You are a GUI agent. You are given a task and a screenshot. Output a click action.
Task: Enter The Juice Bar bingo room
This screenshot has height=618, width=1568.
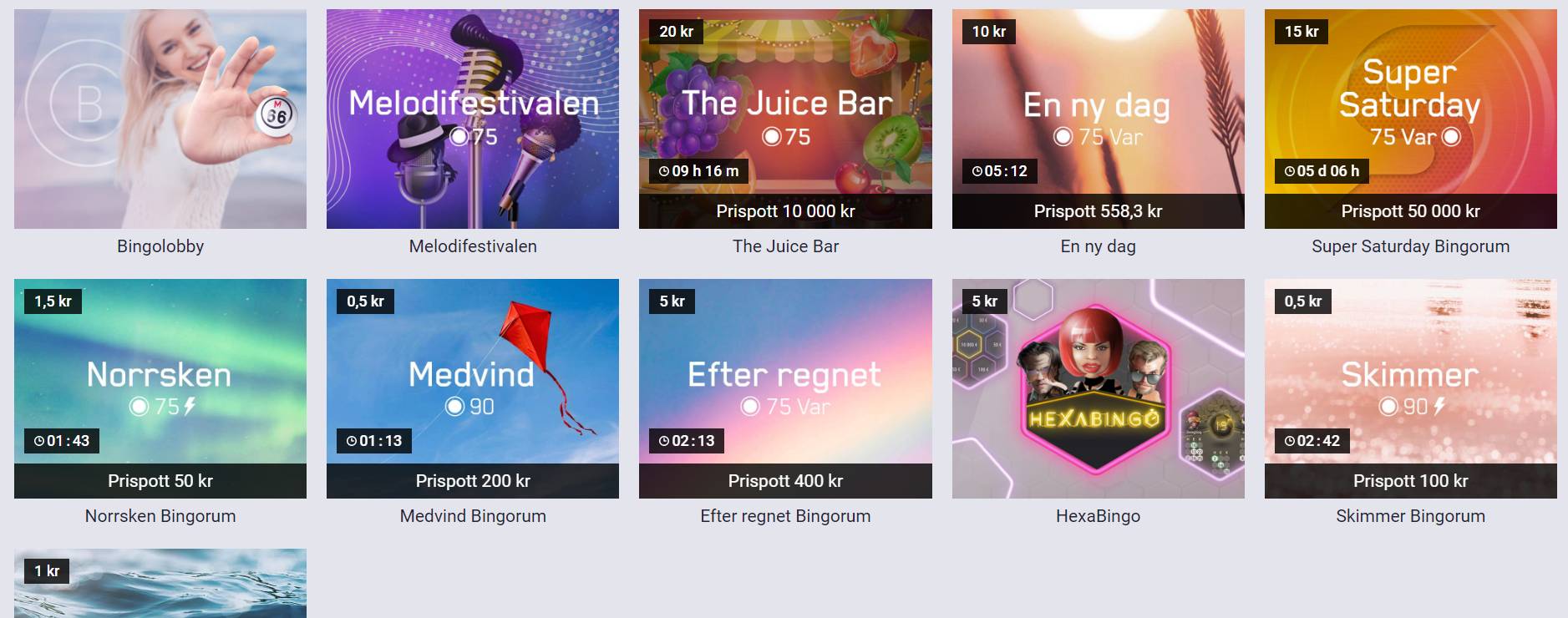pyautogui.click(x=784, y=119)
